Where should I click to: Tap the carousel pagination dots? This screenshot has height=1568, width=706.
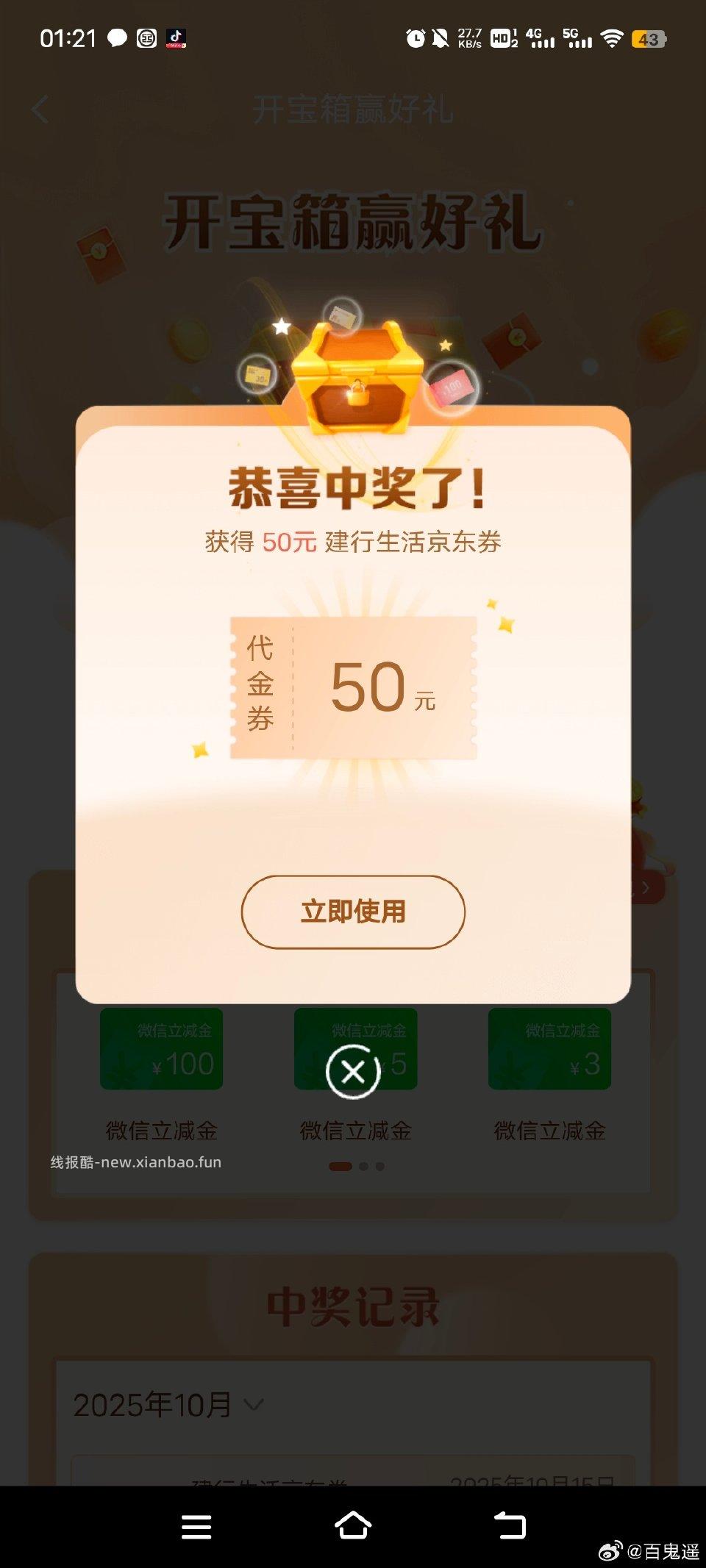pos(356,1166)
